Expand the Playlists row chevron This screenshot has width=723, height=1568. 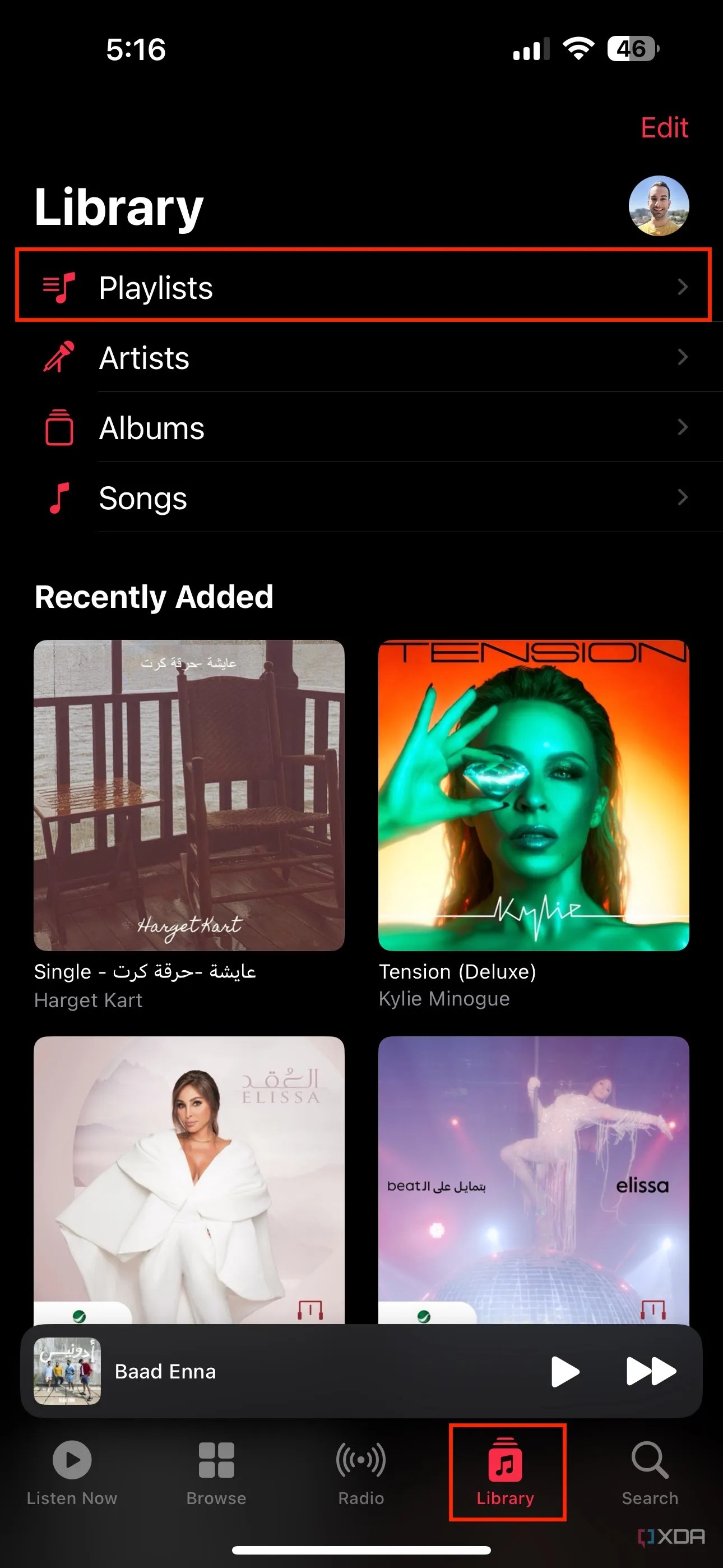[x=683, y=287]
